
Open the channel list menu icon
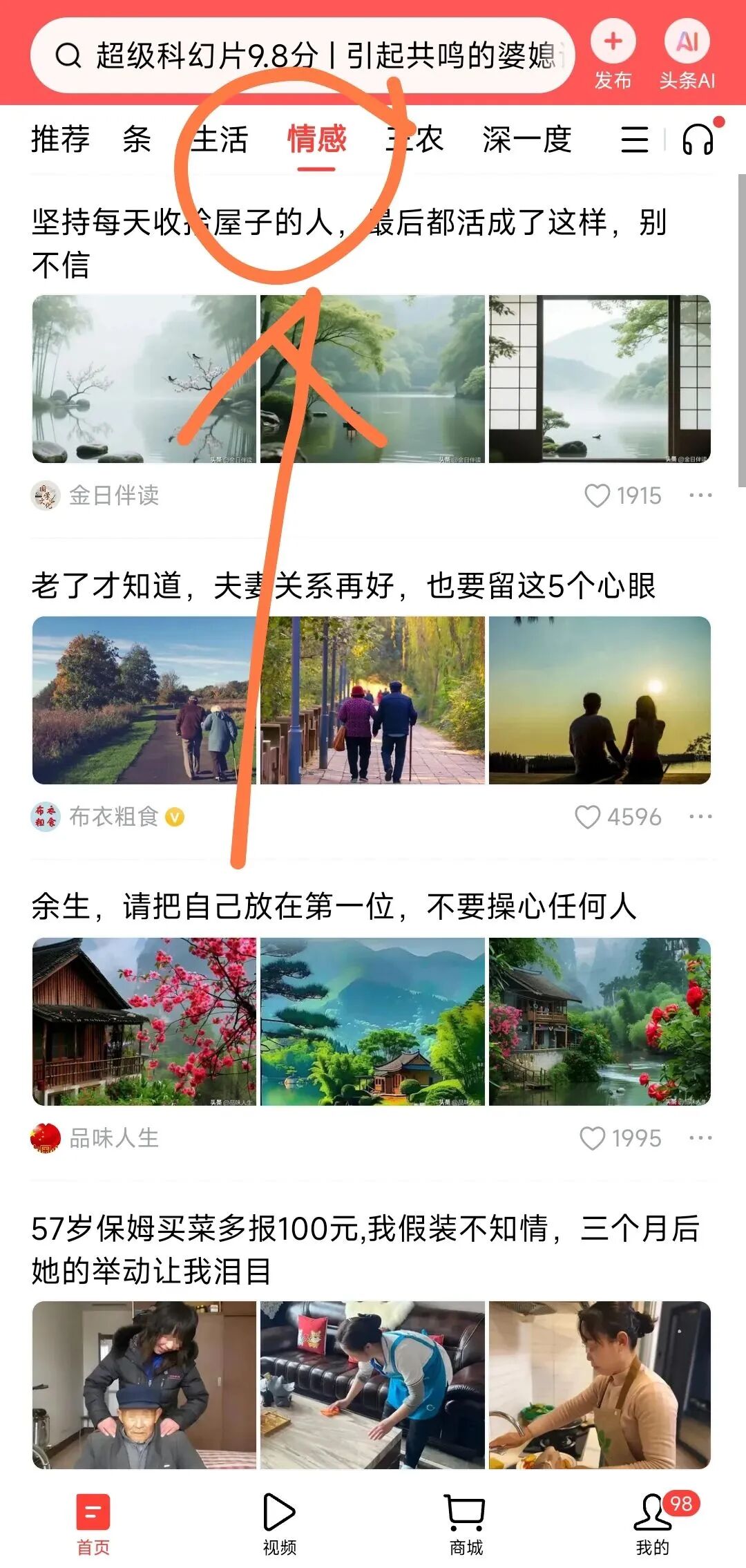634,140
